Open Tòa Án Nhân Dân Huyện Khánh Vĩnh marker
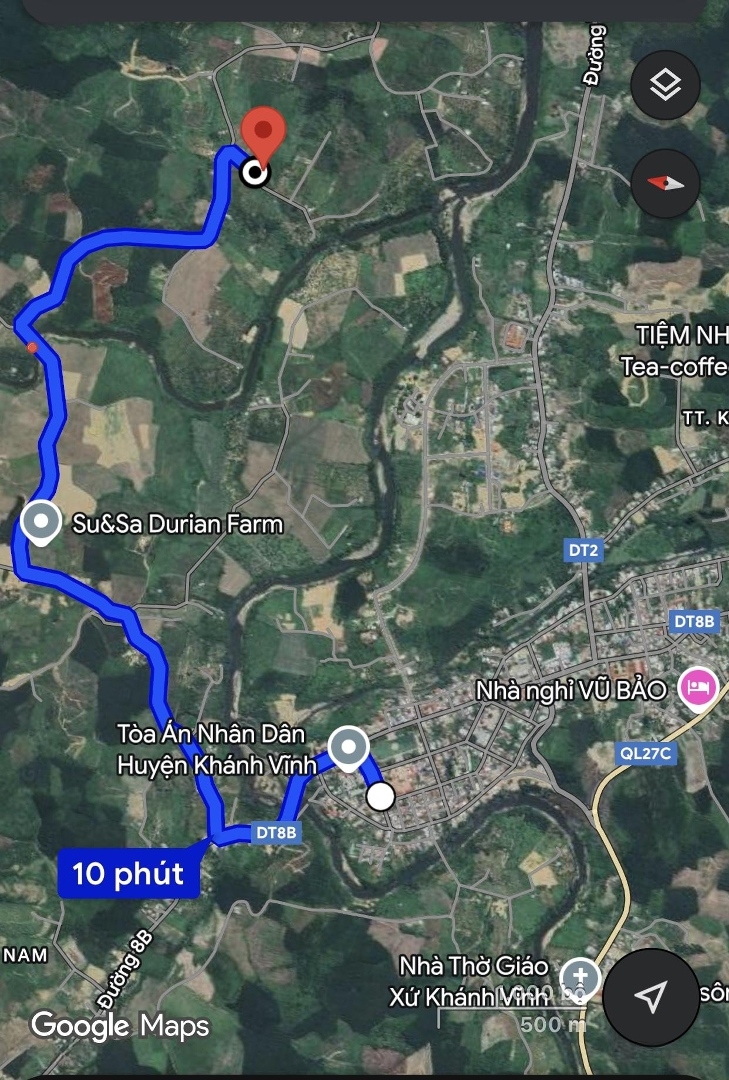Screen dimensions: 729x1080 tap(349, 746)
